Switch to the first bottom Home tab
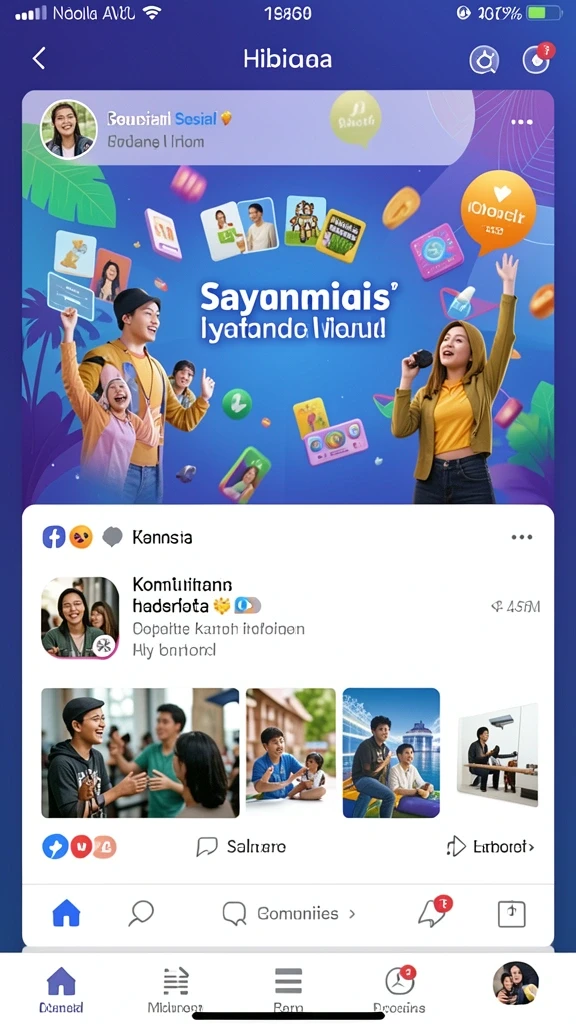 point(61,989)
